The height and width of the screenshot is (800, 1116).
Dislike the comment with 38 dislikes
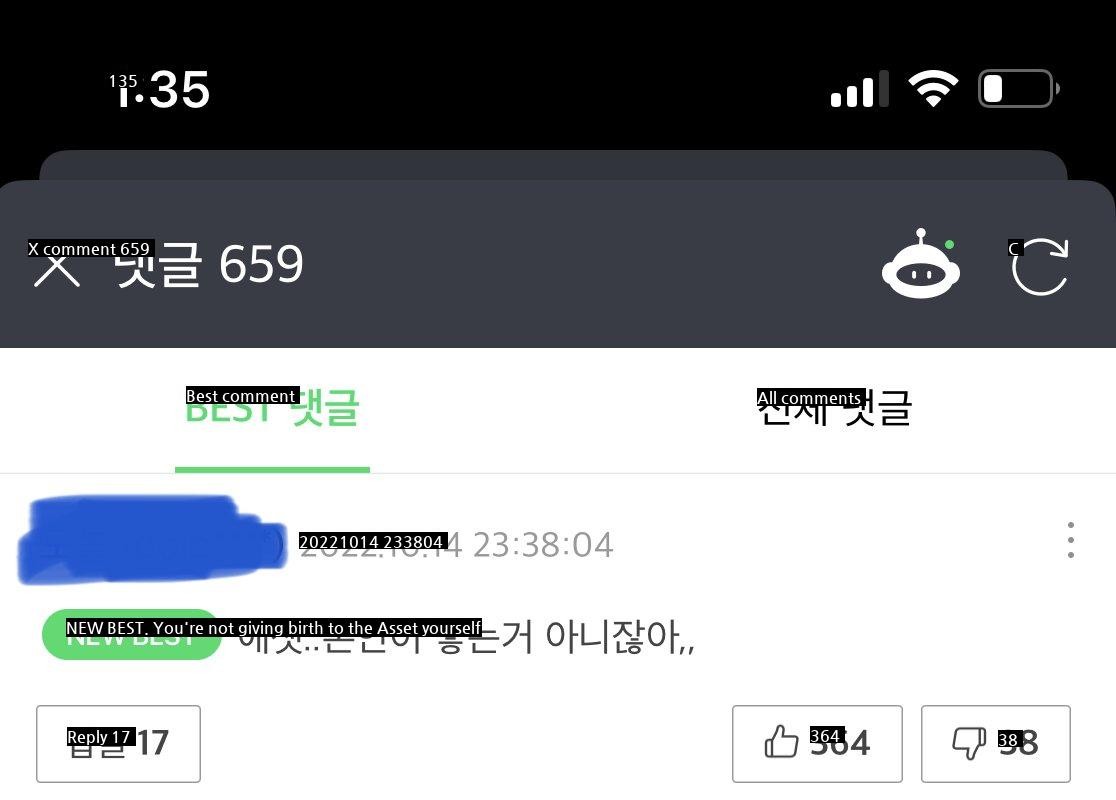[x=995, y=743]
